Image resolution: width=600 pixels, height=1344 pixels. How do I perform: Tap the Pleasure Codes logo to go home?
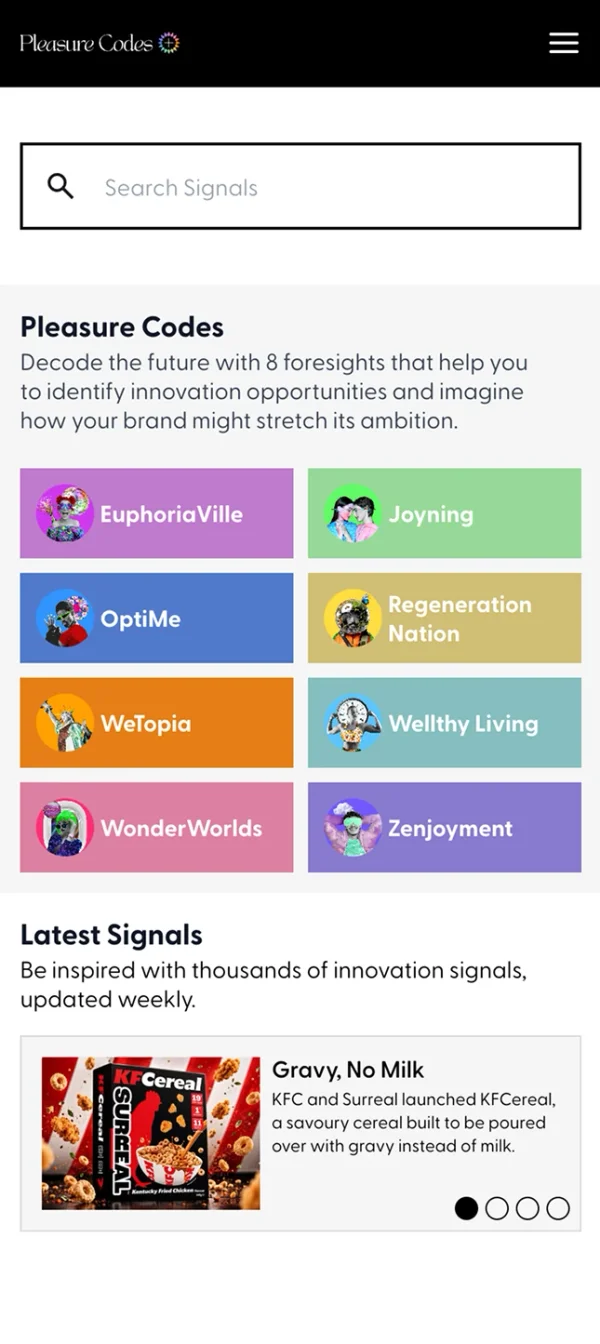point(99,43)
